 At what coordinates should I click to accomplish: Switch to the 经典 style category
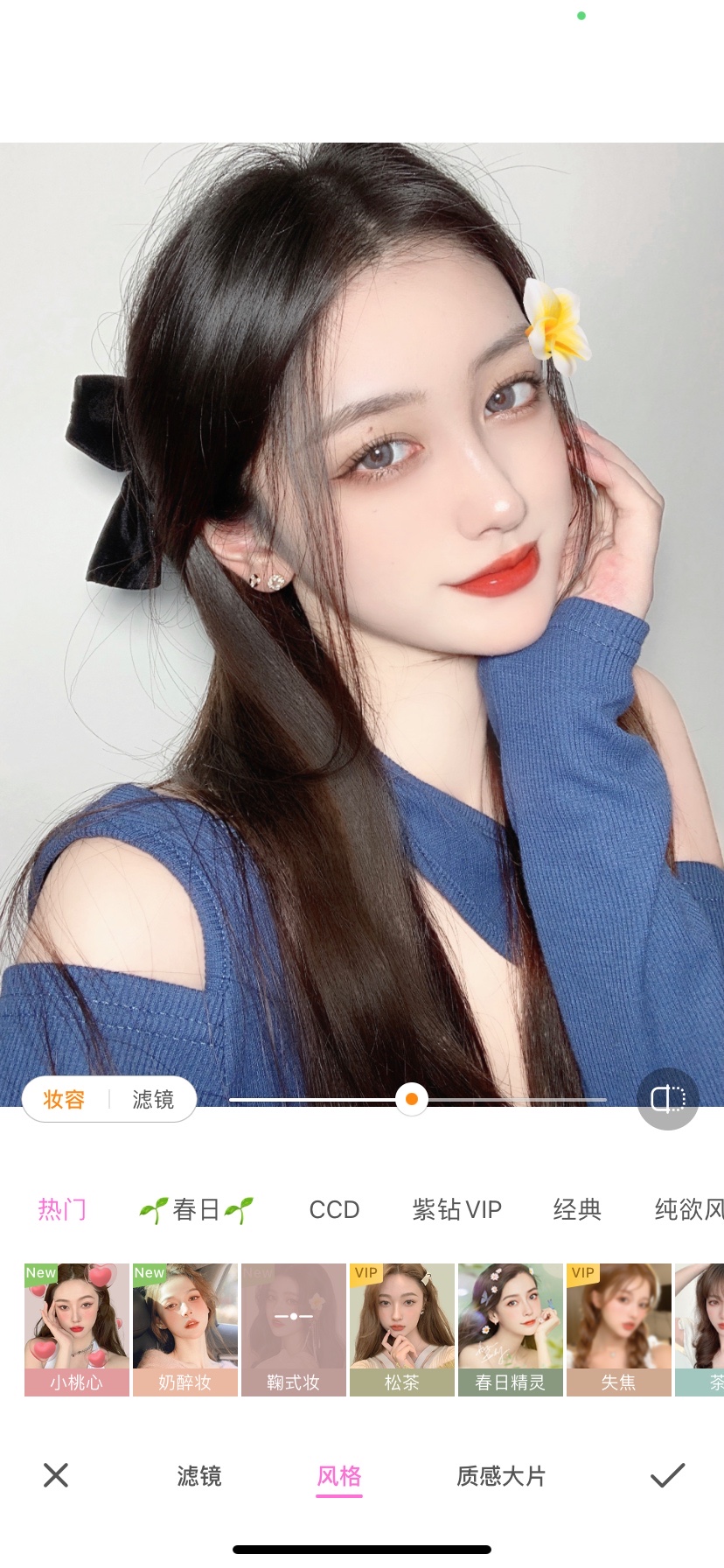577,1209
